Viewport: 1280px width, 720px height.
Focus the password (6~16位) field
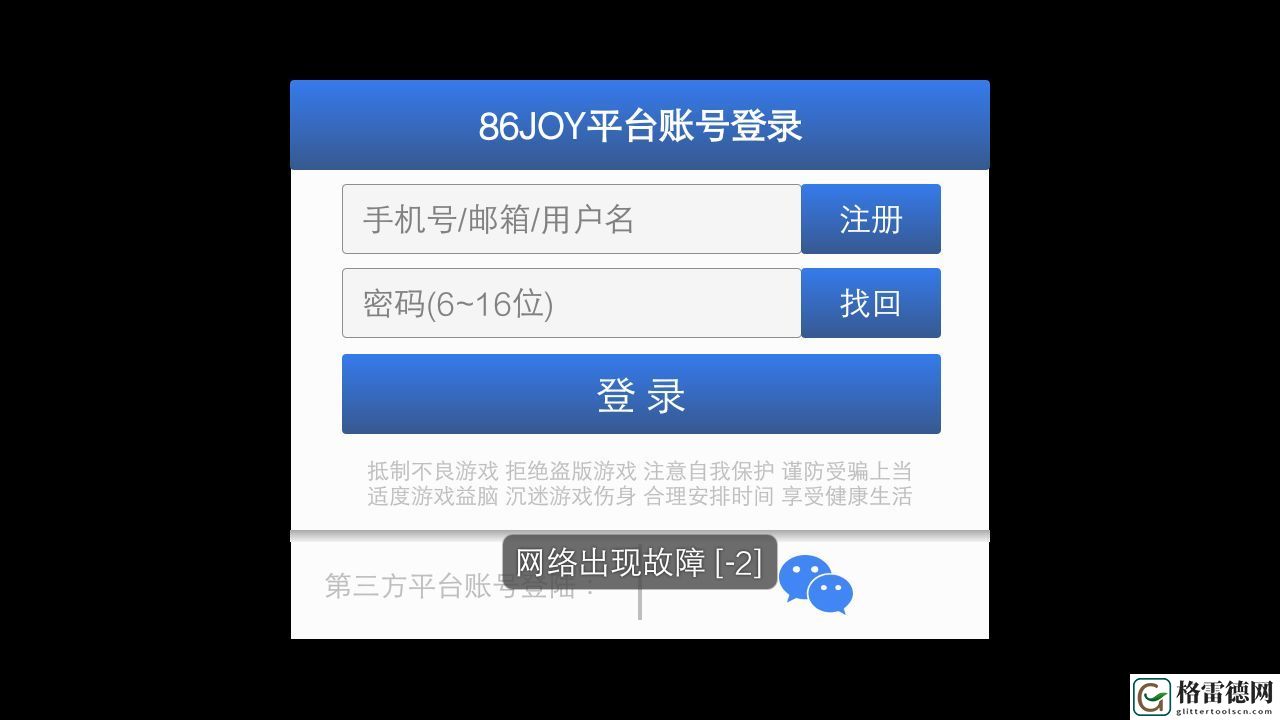[x=571, y=303]
